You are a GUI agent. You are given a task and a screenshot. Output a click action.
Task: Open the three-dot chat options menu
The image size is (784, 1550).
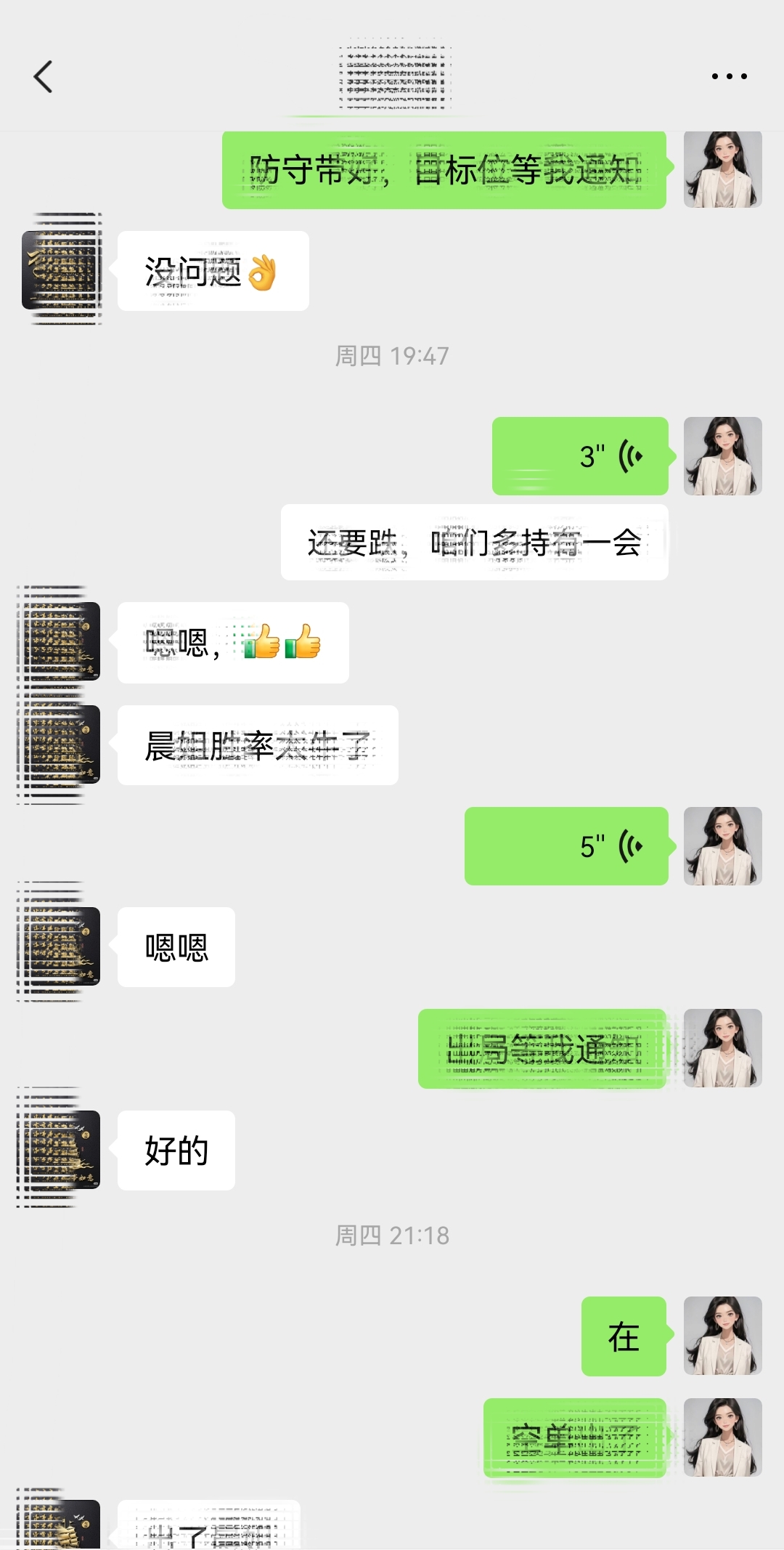(x=729, y=76)
